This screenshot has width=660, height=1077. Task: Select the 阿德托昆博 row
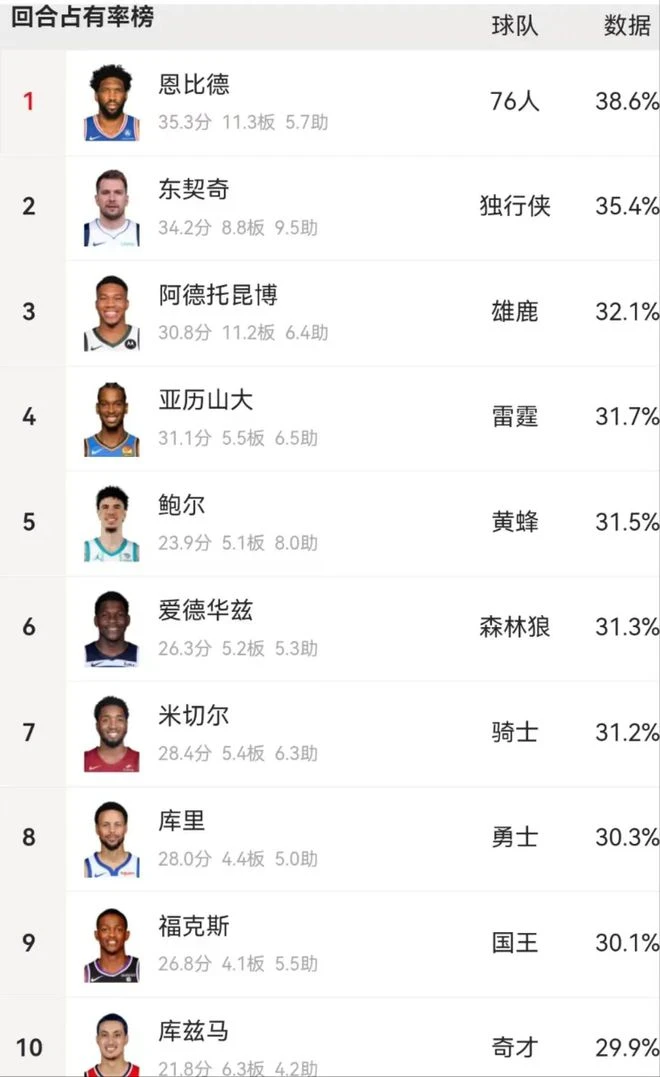tap(330, 313)
